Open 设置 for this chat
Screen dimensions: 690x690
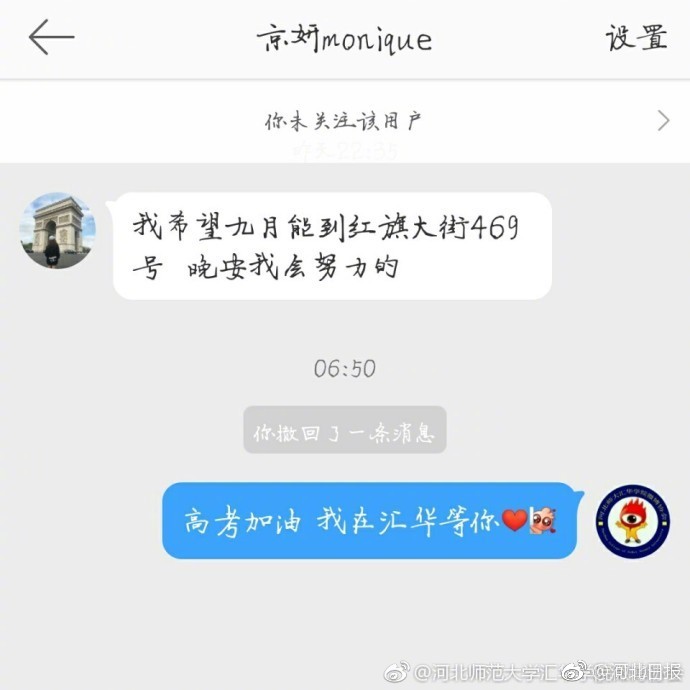(636, 38)
